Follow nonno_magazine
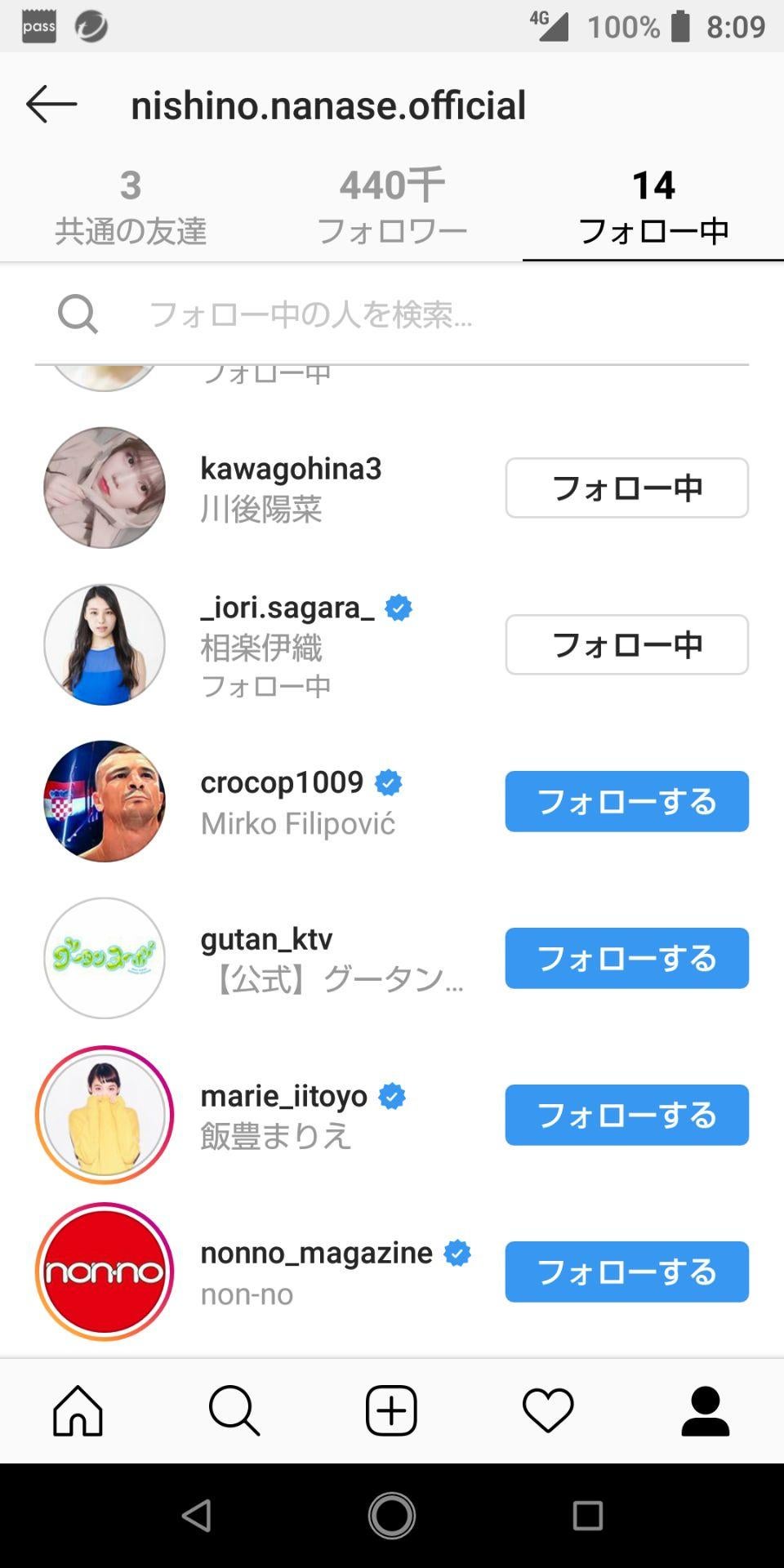The width and height of the screenshot is (784, 1568). (626, 1272)
